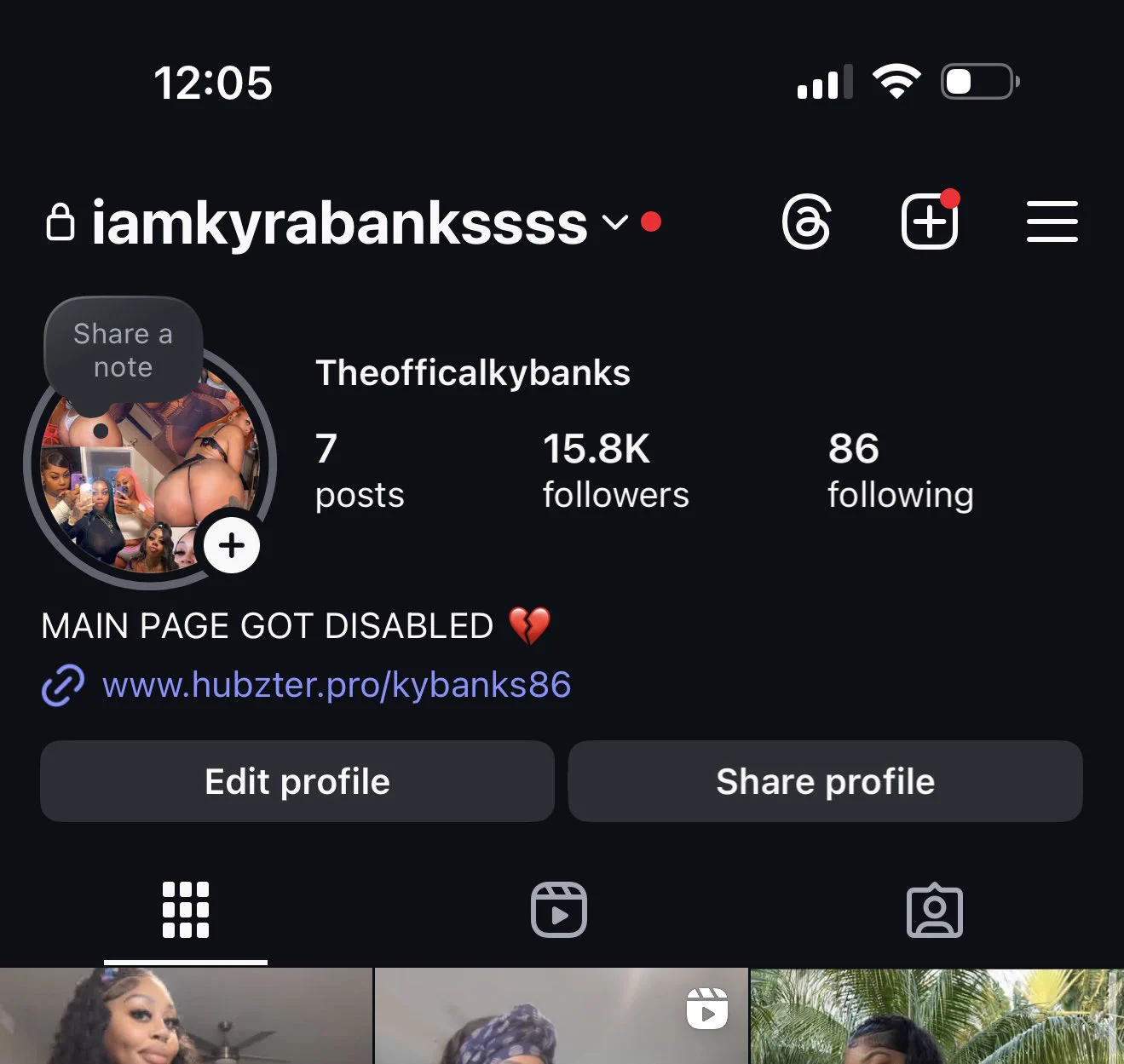Open the post with palm trees
Image resolution: width=1124 pixels, height=1064 pixels.
(x=937, y=1017)
